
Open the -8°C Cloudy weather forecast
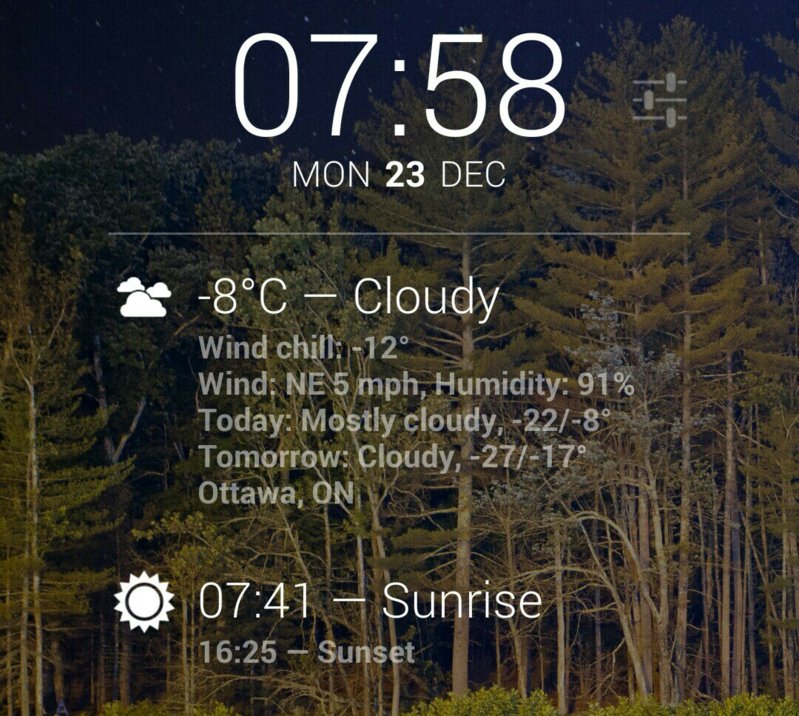349,297
